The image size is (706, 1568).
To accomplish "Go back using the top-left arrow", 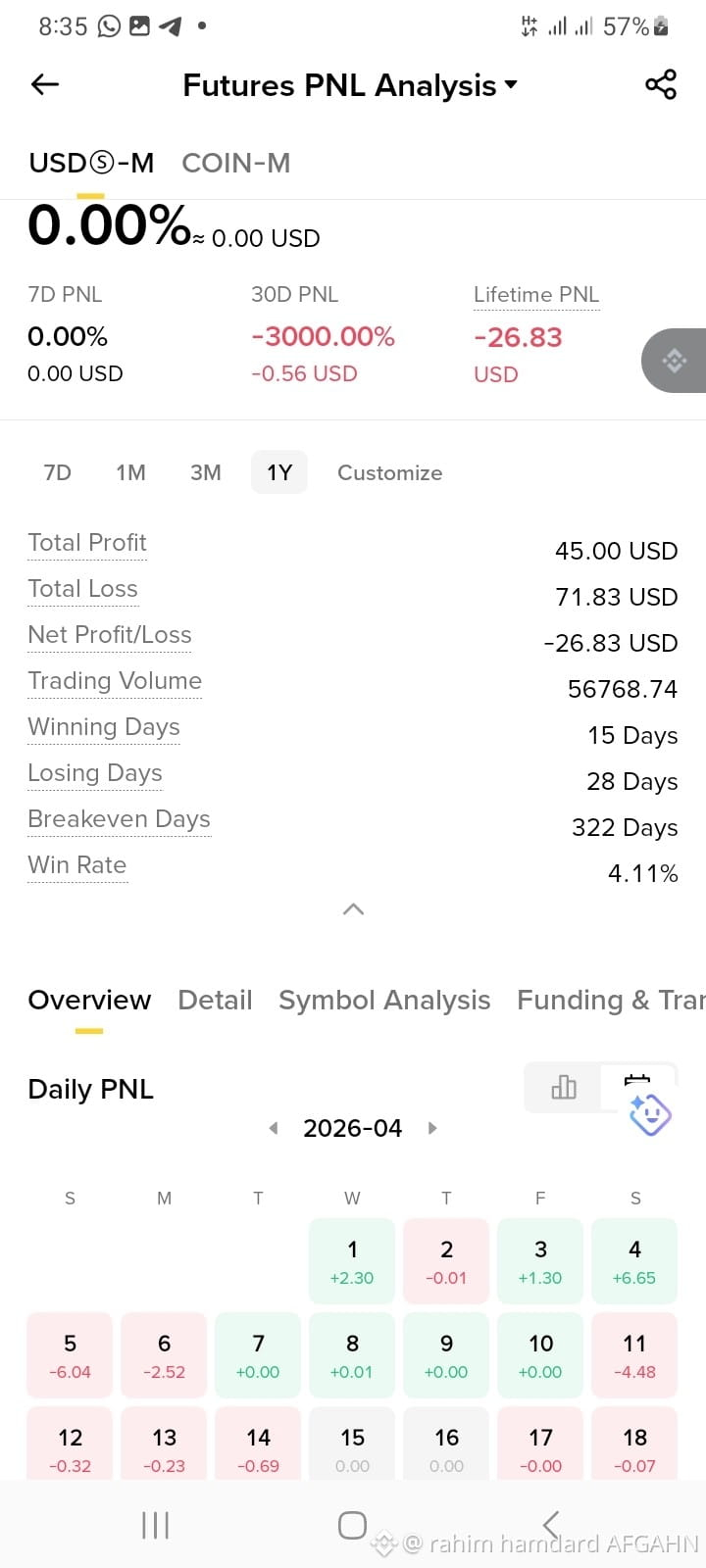I will 45,85.
